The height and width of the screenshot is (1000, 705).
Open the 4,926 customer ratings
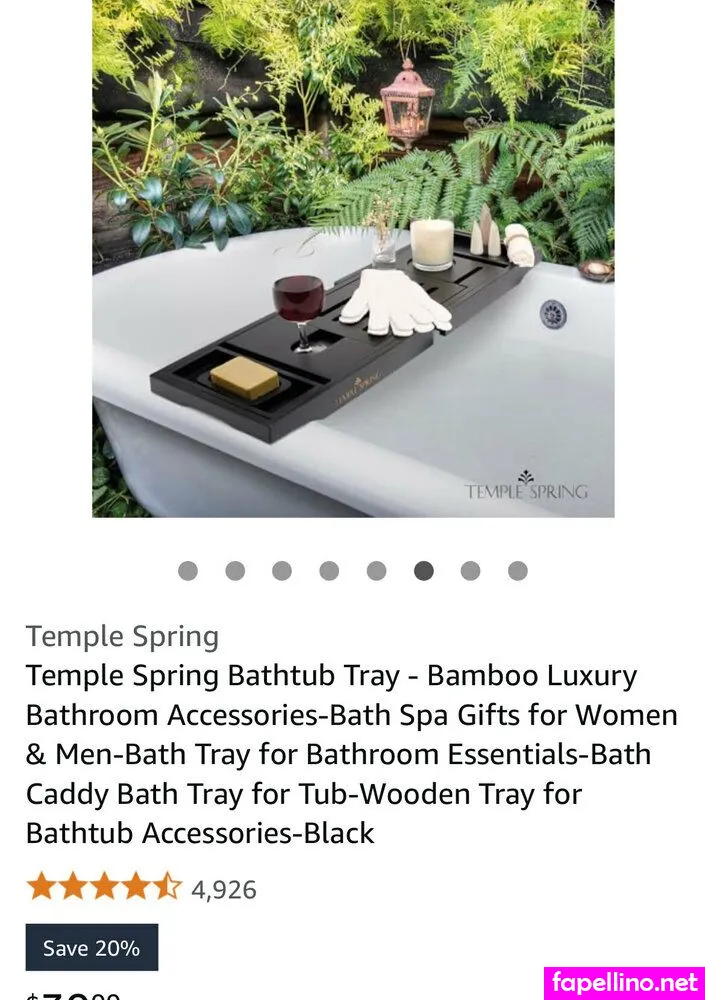[x=224, y=889]
